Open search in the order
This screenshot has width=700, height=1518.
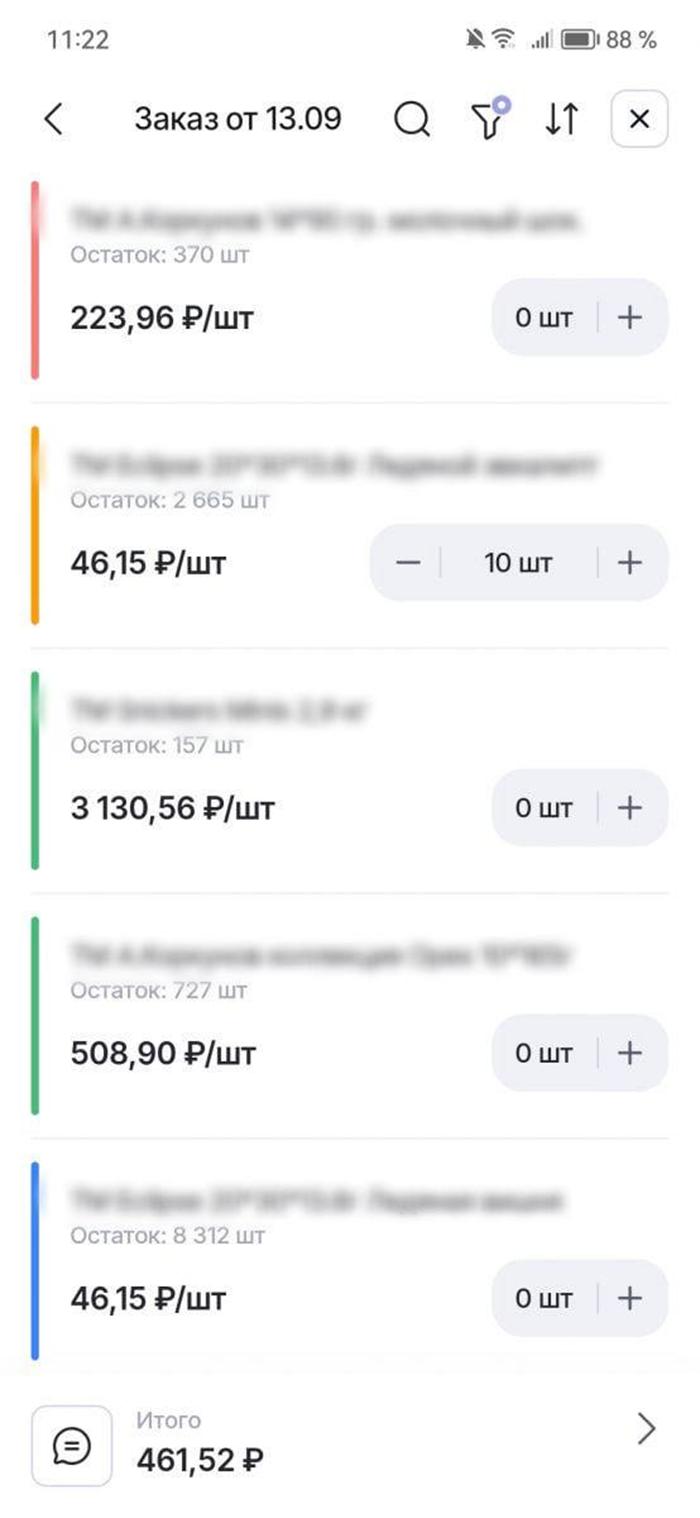(x=411, y=120)
